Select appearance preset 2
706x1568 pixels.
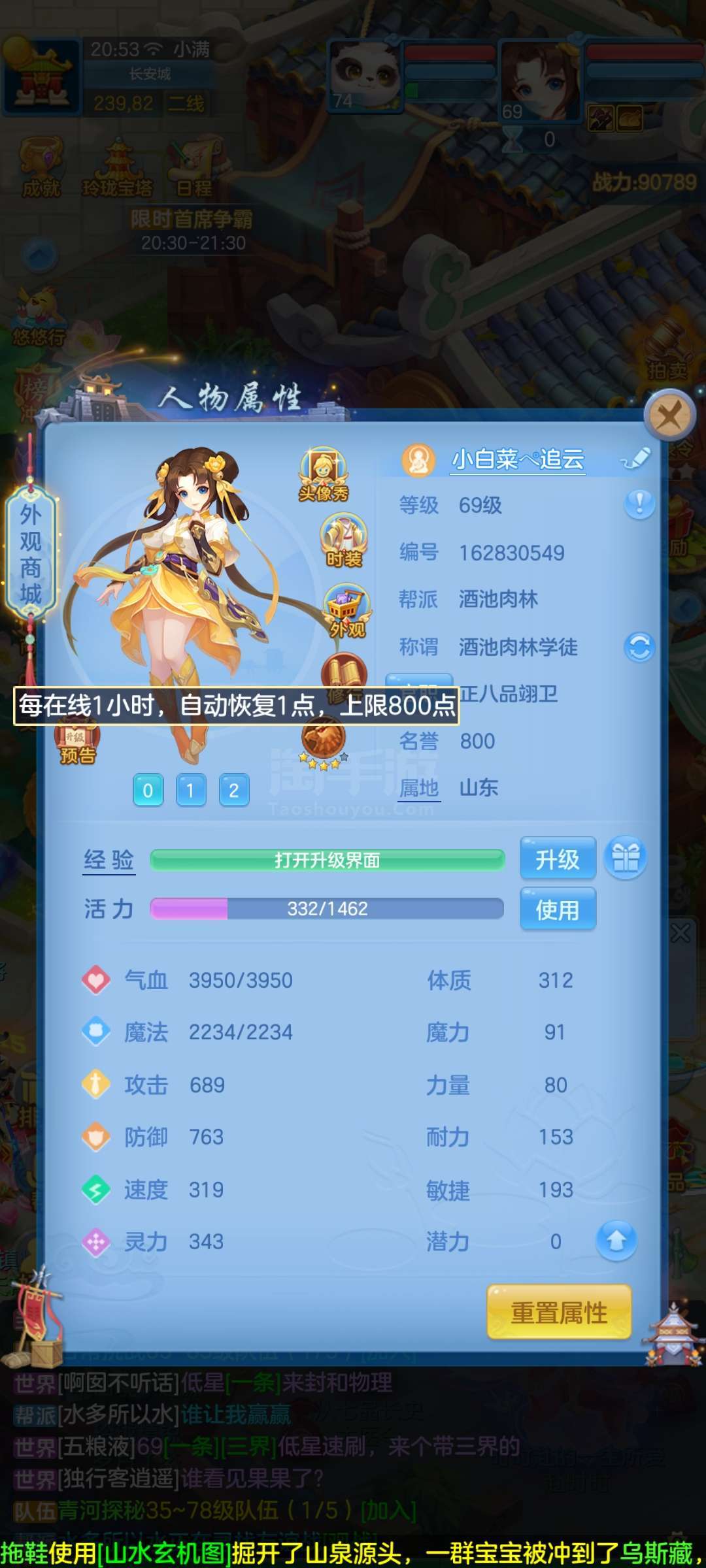[x=234, y=791]
